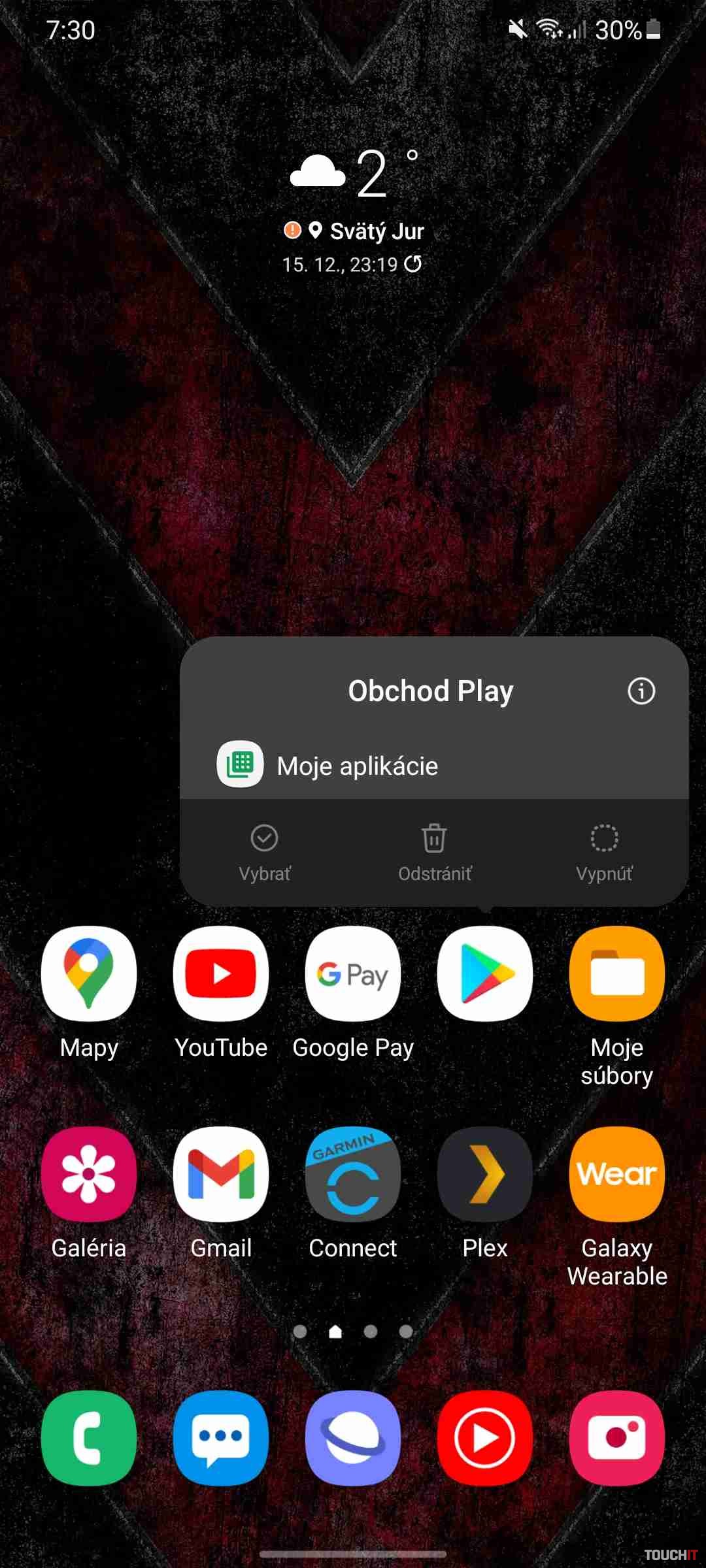This screenshot has height=1568, width=706.
Task: Open app info for Obchod Play
Action: [x=641, y=691]
